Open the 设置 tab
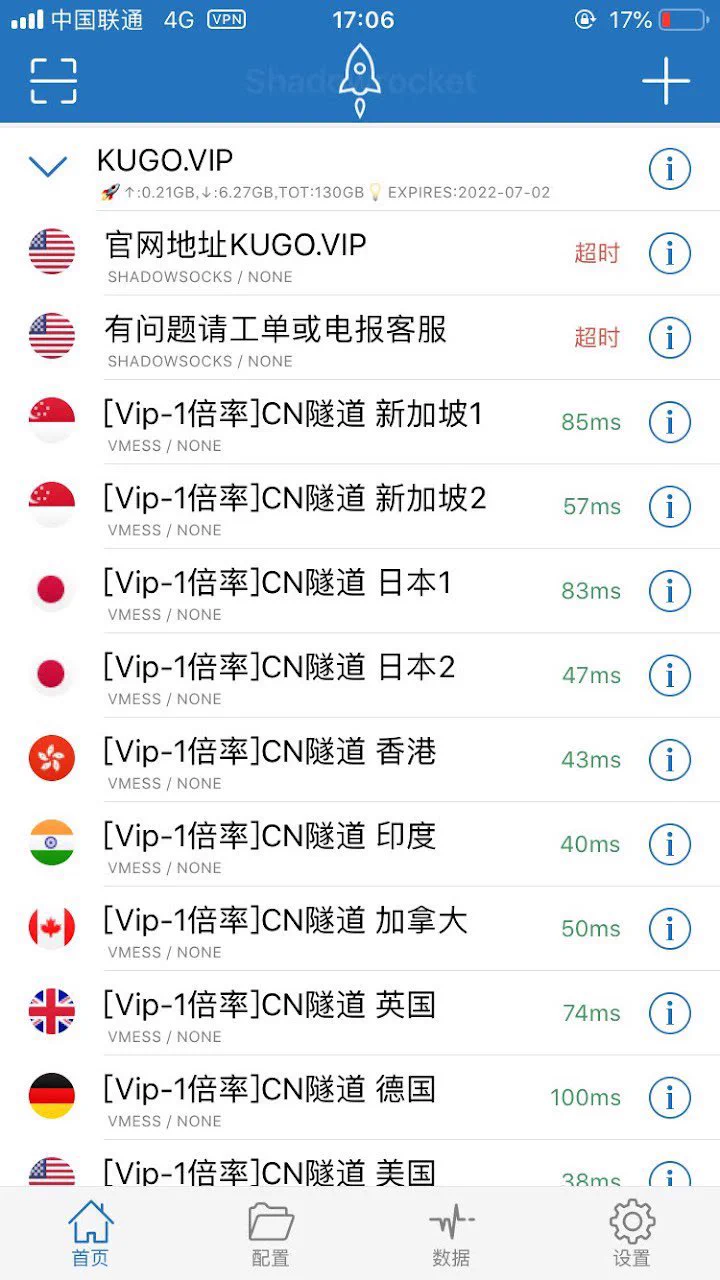 (632, 1234)
